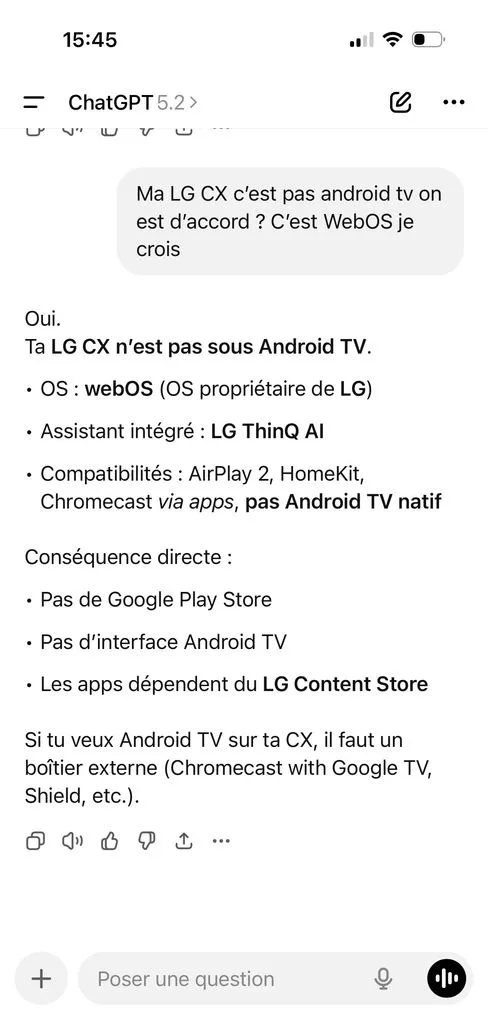Start voice mode

click(447, 978)
